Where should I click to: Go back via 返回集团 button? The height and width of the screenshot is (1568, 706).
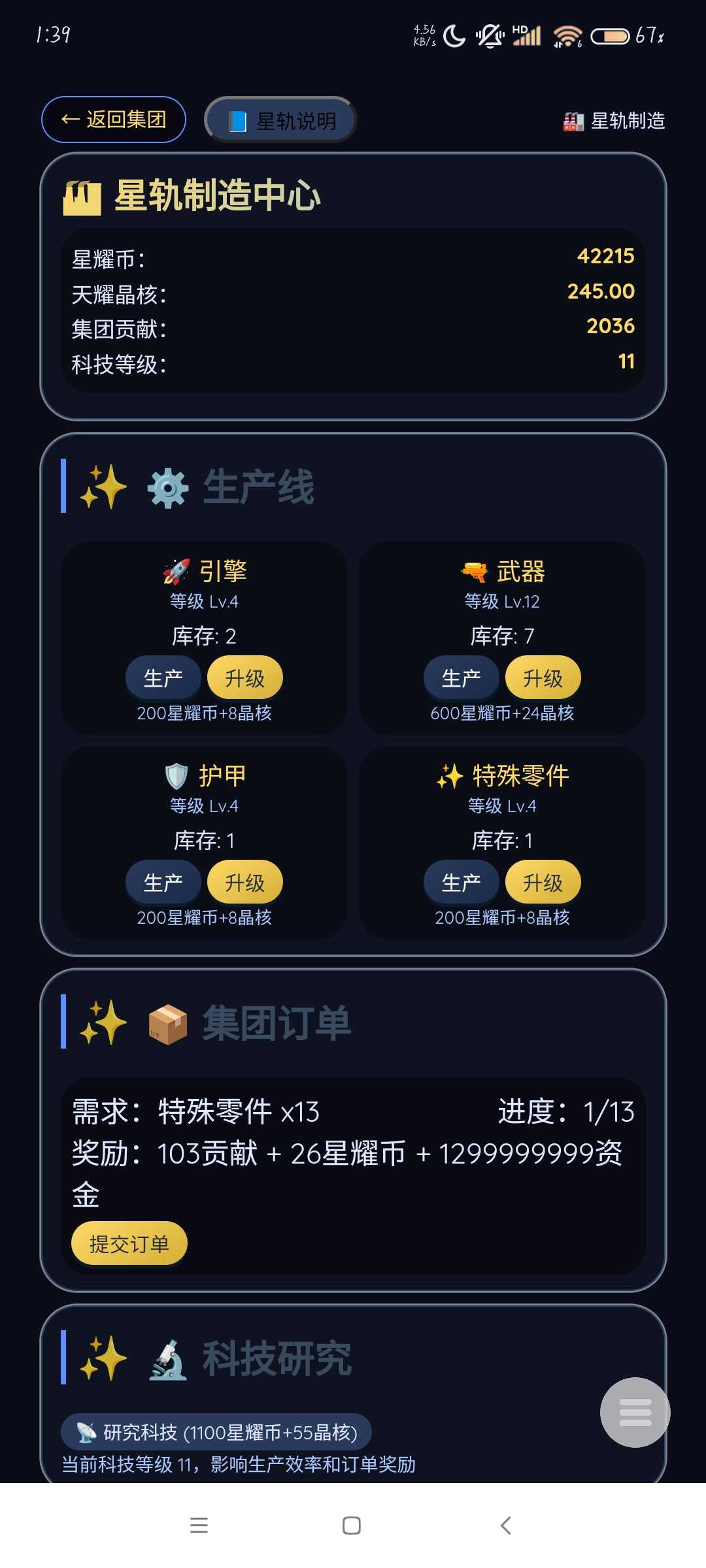pos(114,120)
